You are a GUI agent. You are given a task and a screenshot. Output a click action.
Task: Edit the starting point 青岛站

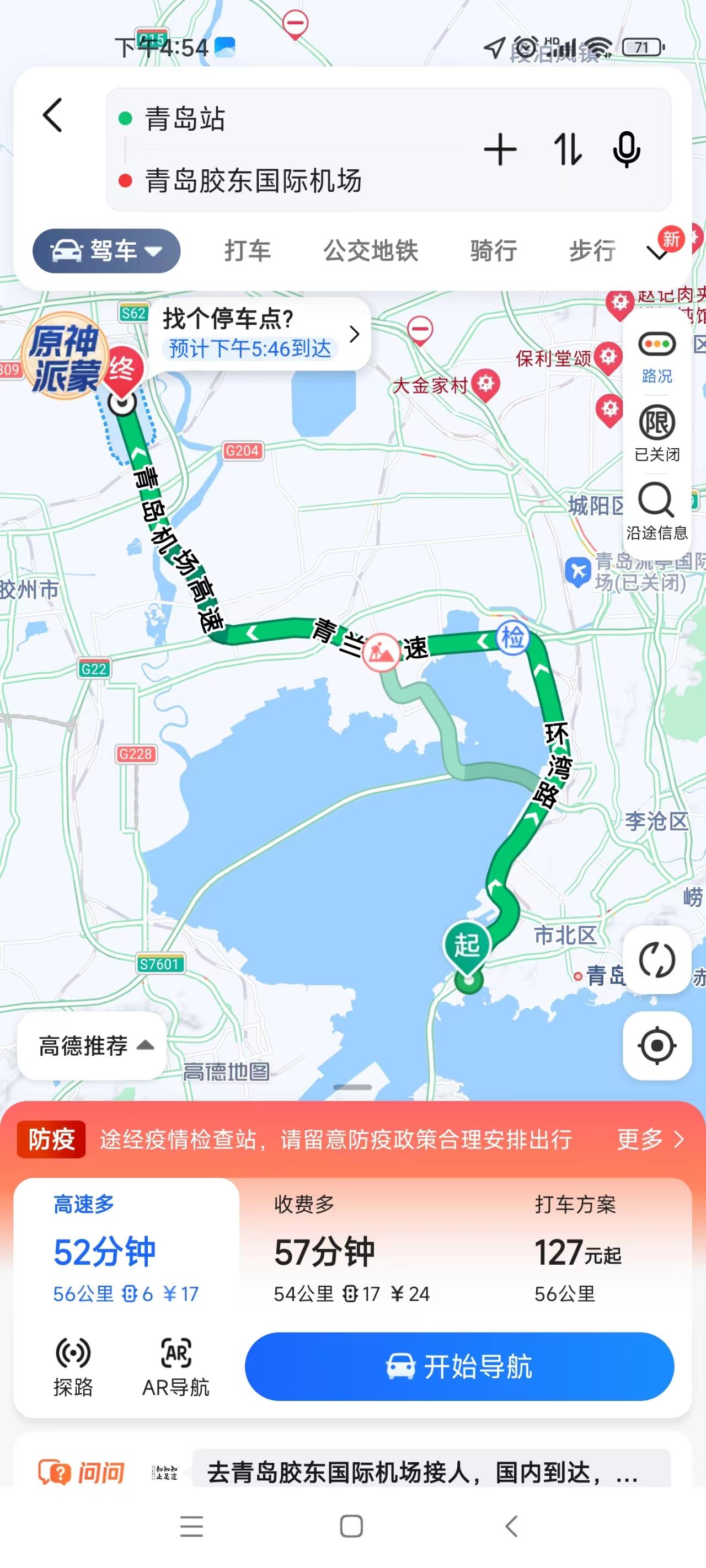point(185,119)
